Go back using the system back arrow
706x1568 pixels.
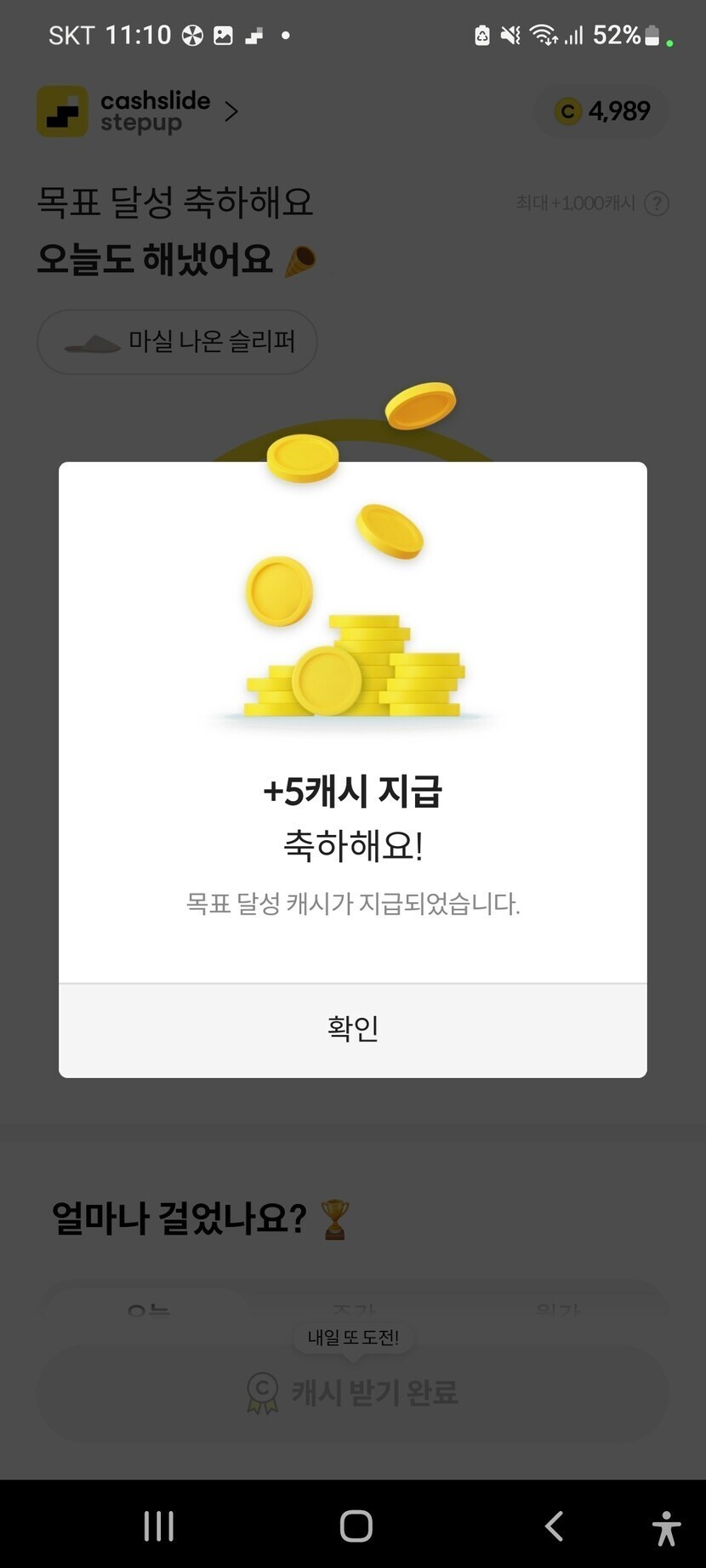pos(554,1525)
